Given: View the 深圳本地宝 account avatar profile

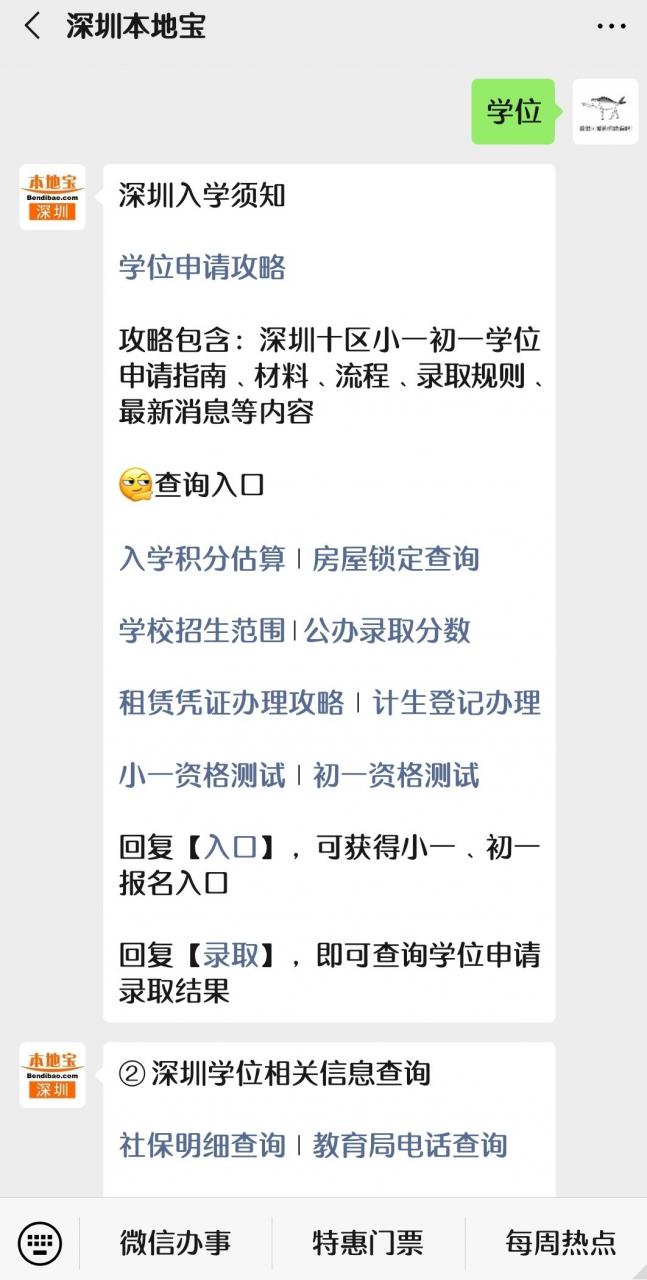Looking at the screenshot, I should pos(52,197).
